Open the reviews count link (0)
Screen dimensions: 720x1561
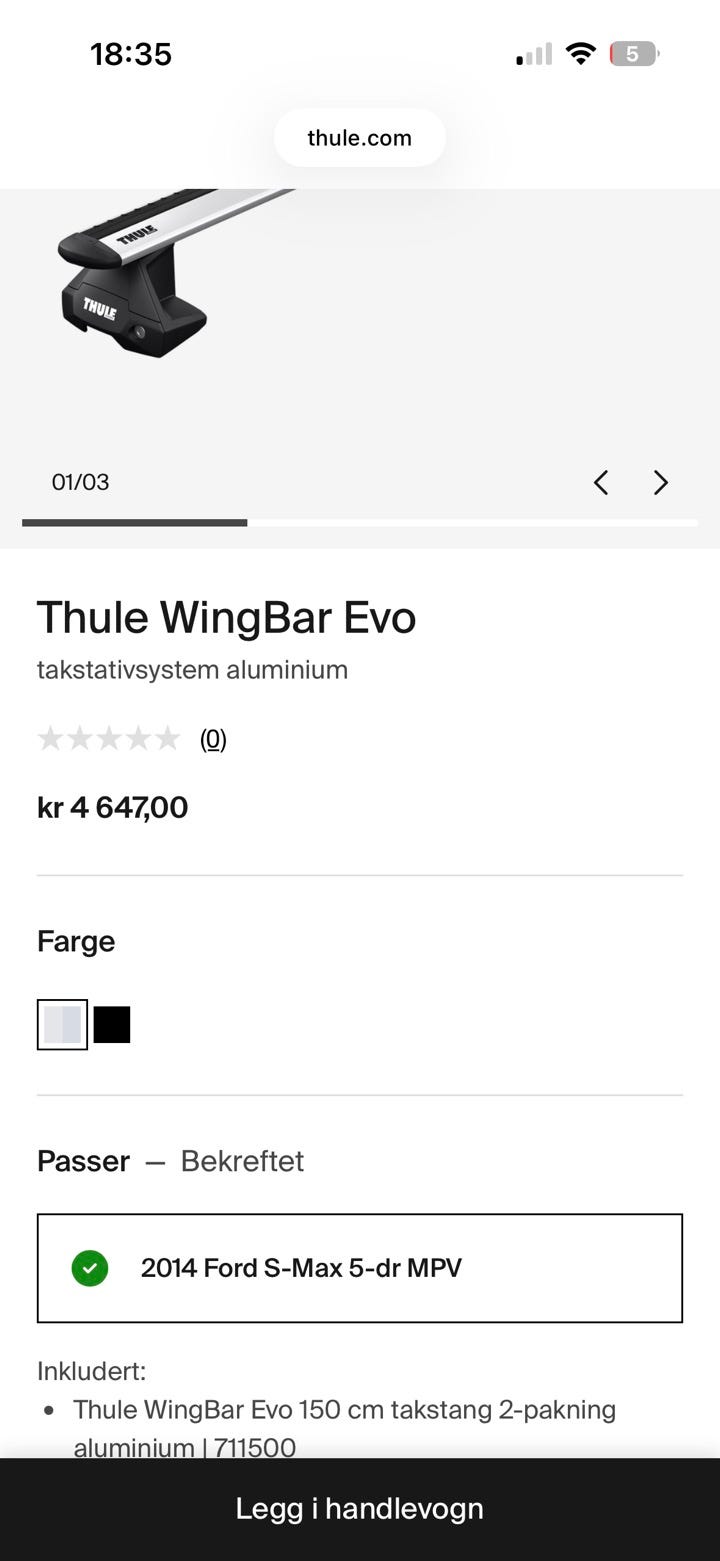tap(213, 739)
